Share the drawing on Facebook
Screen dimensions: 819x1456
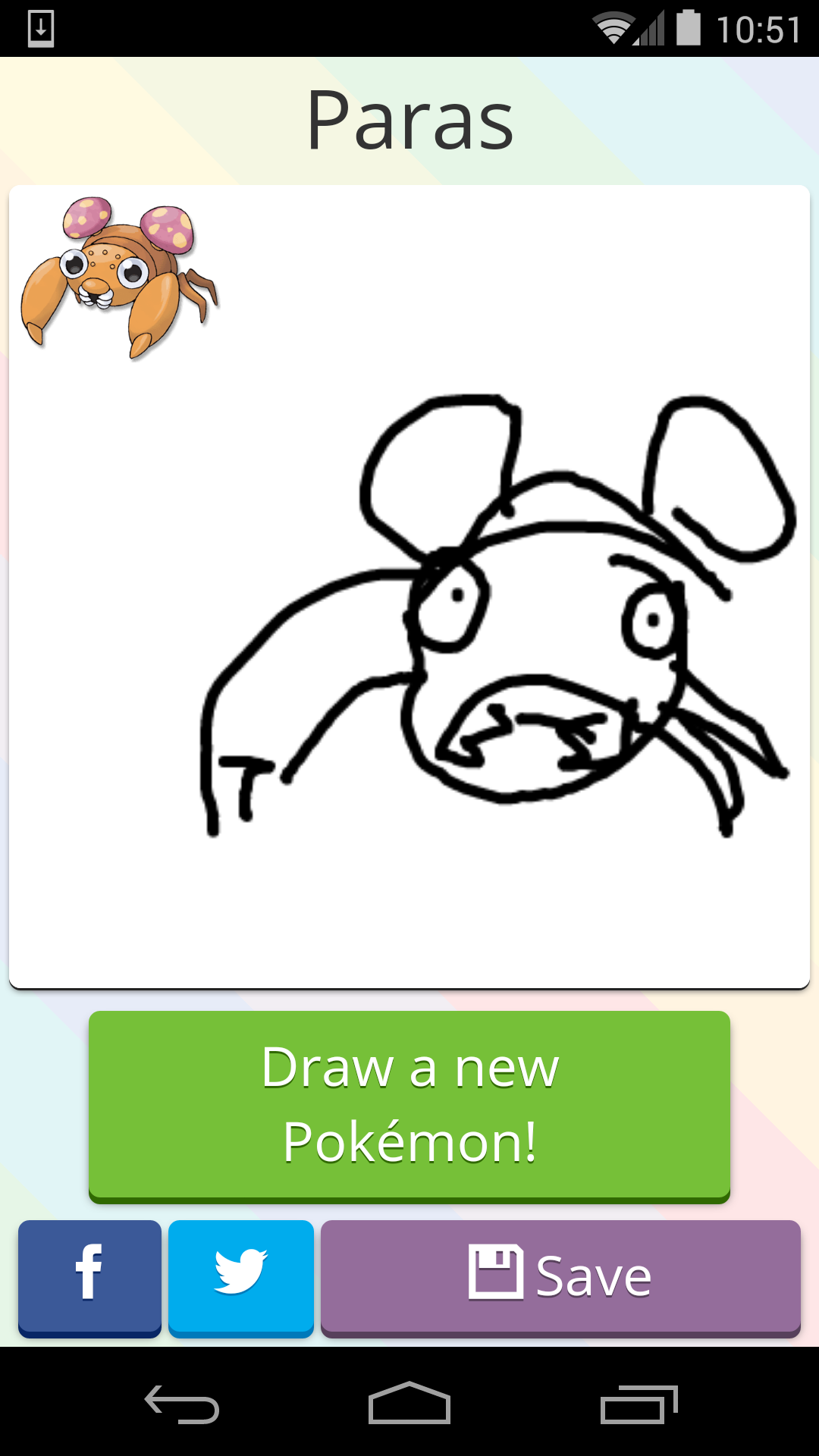point(89,1277)
